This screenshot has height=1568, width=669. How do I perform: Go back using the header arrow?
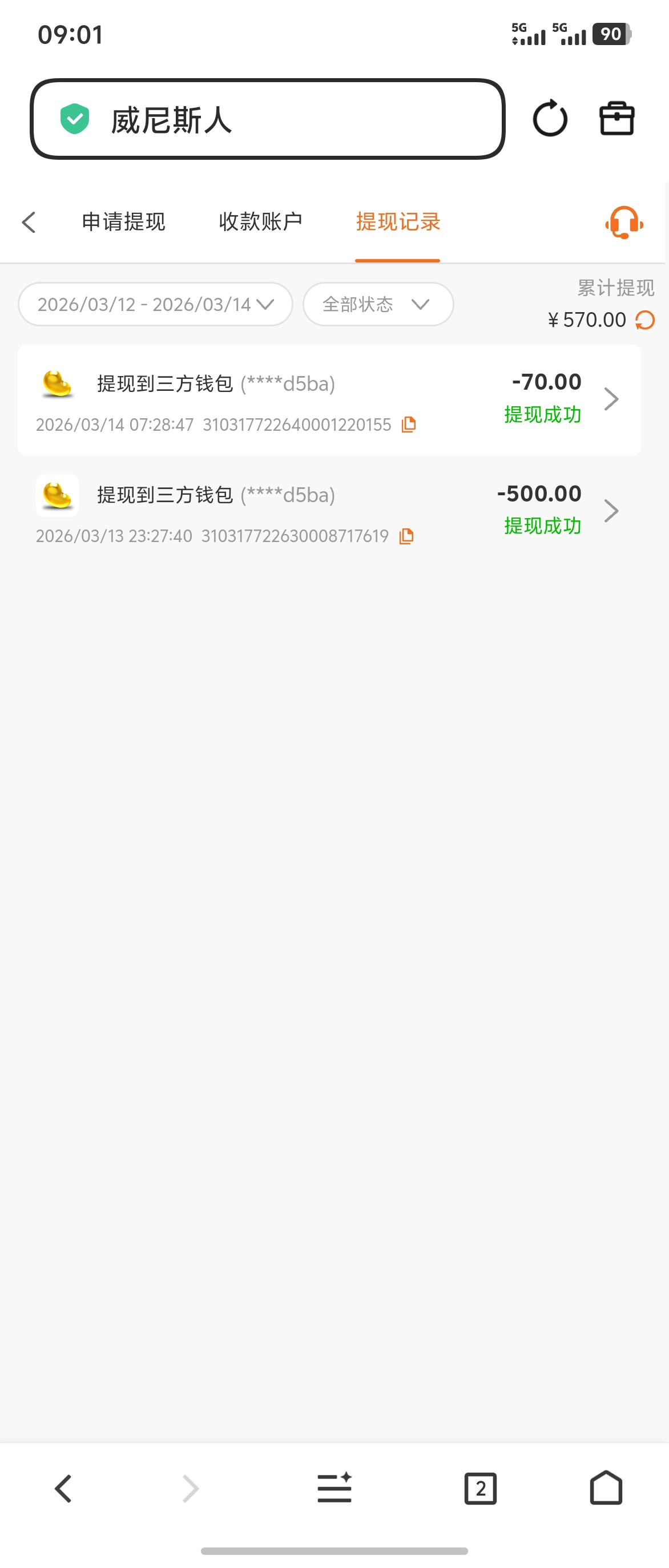29,222
